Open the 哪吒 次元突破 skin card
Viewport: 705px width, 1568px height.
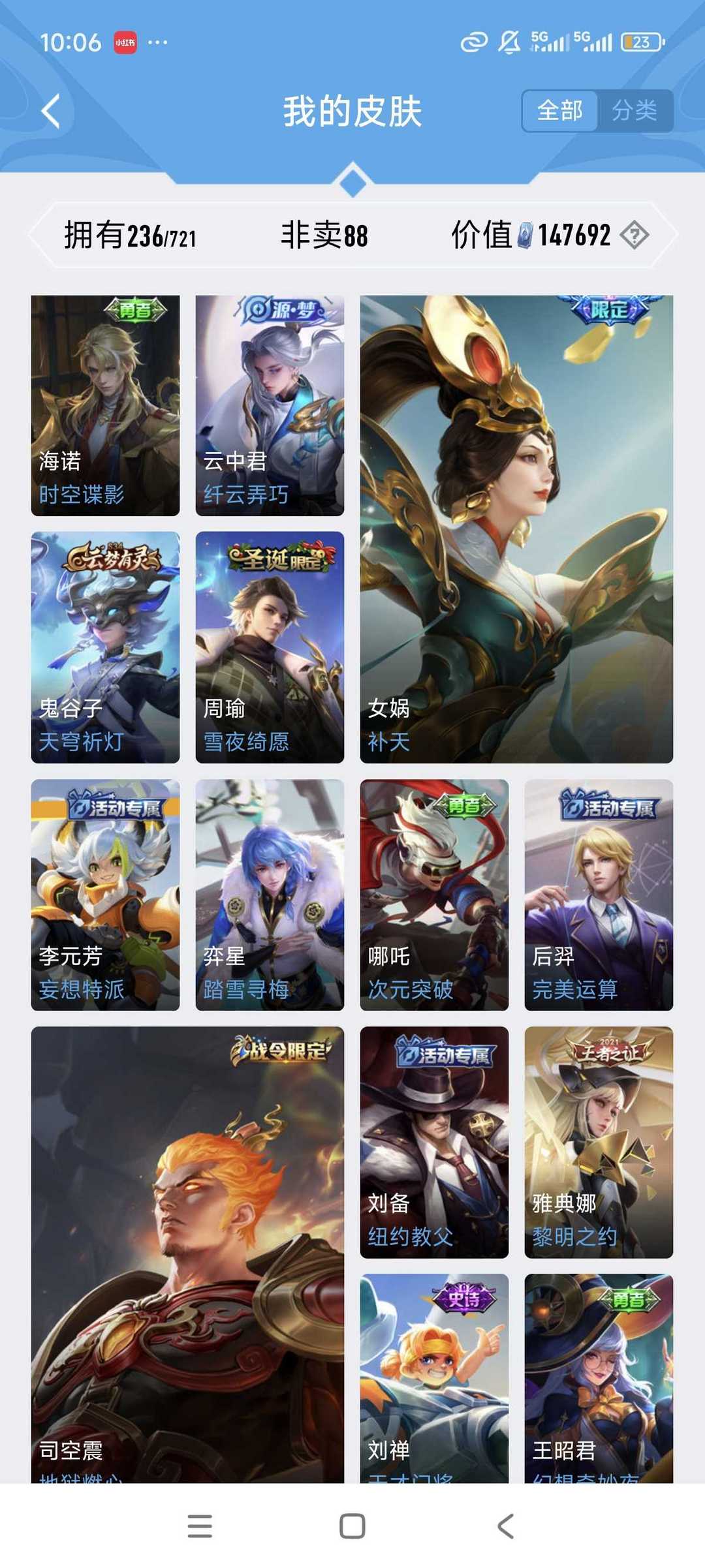pos(434,895)
